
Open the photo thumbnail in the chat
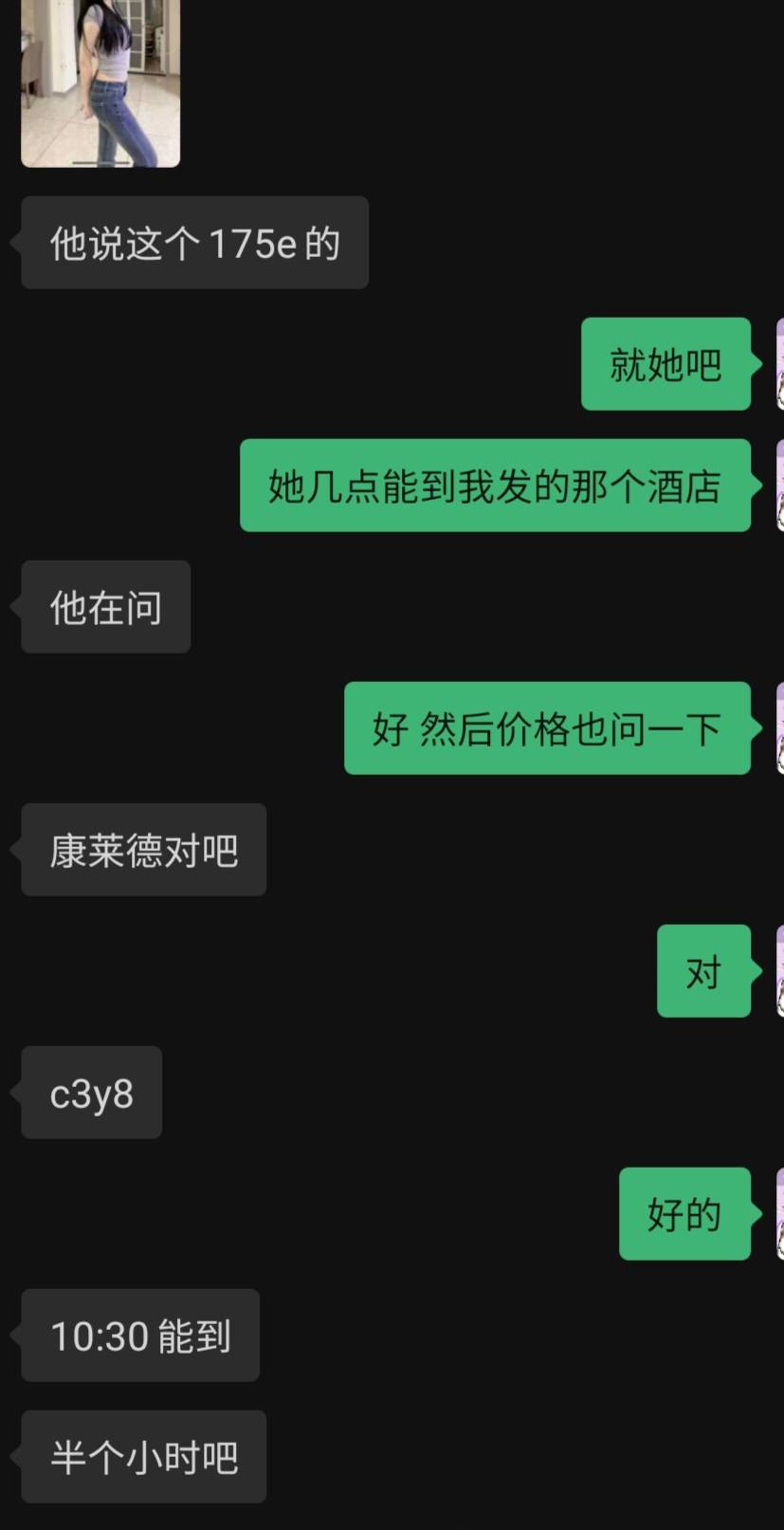coord(100,83)
